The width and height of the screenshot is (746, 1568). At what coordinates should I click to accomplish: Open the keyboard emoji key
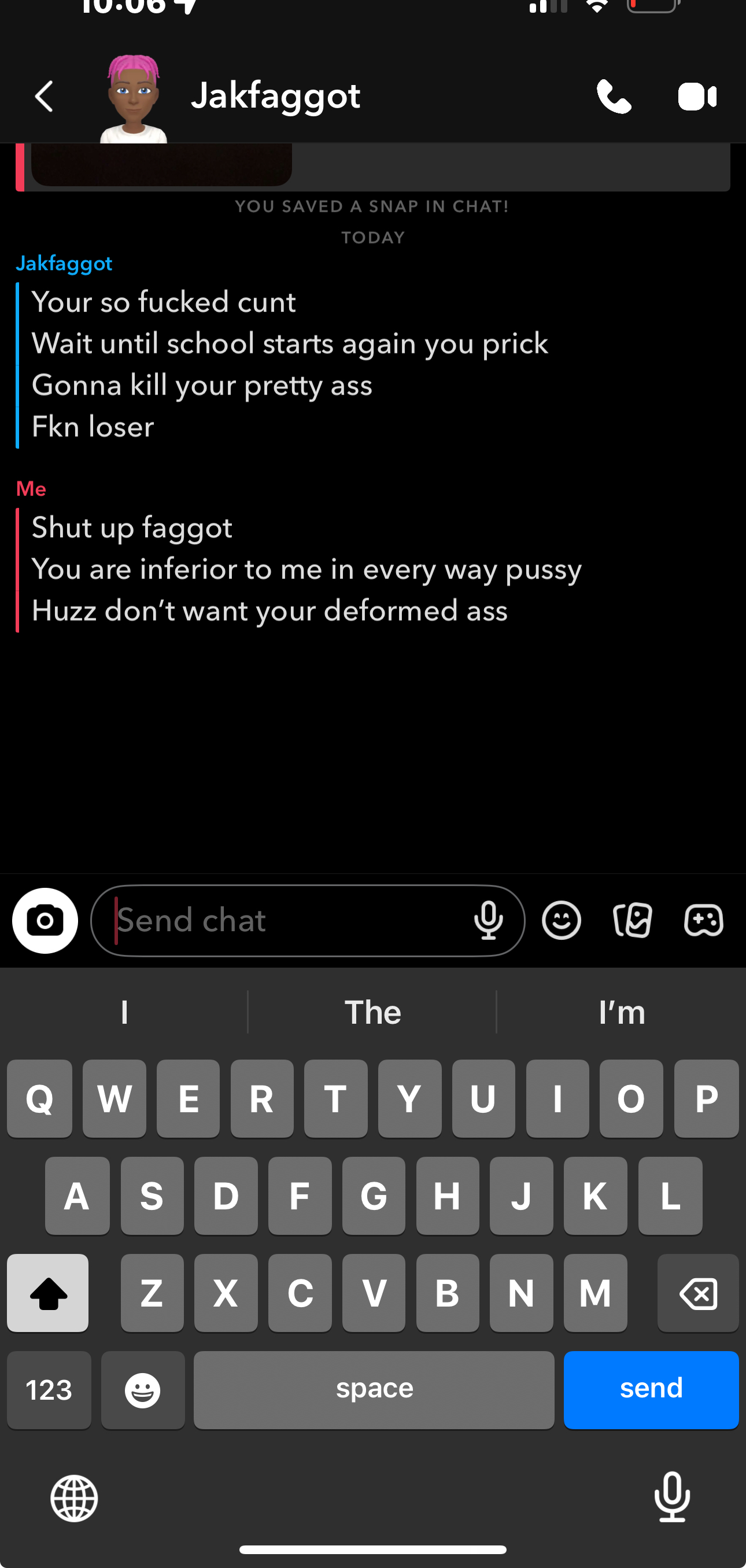[143, 1390]
